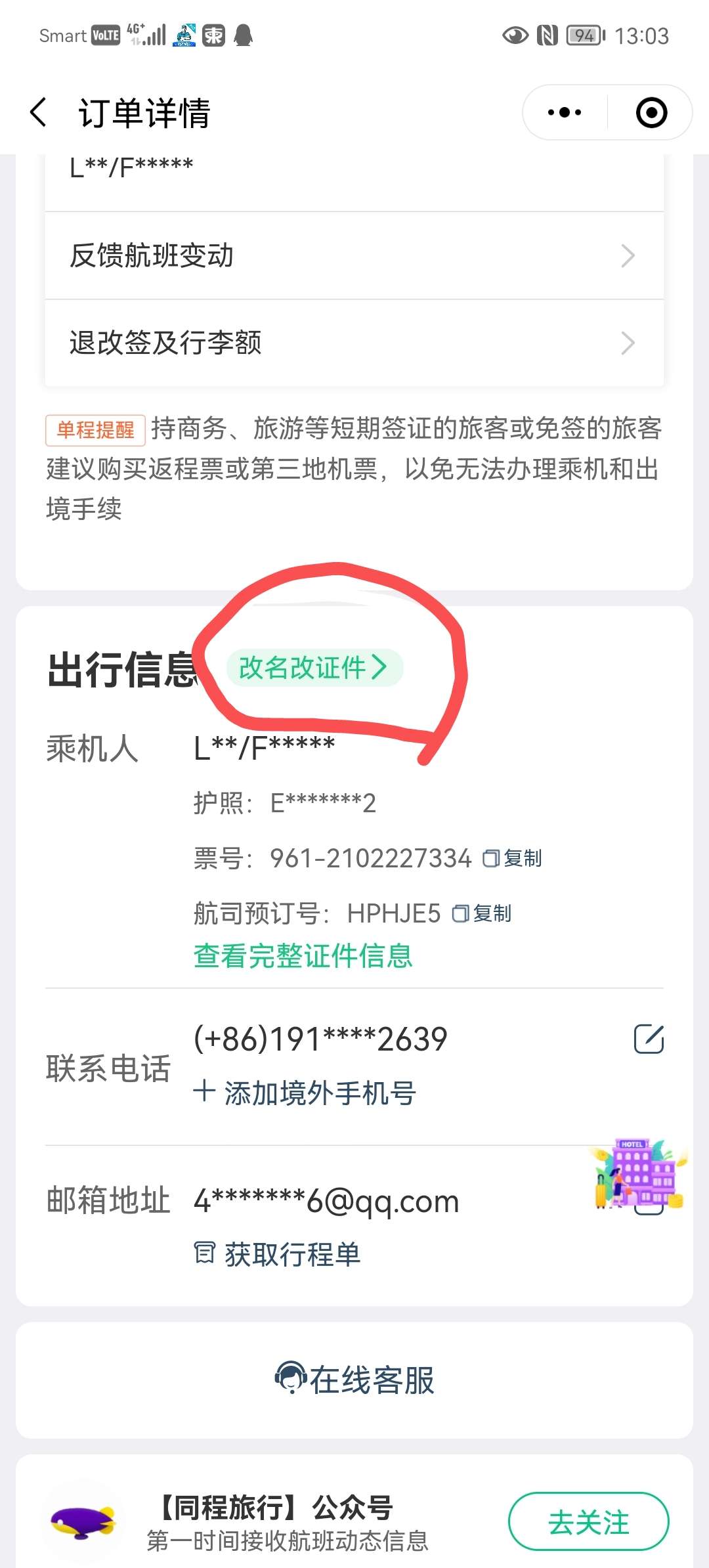
Task: Open 反馈航班变动 row
Action: click(354, 255)
